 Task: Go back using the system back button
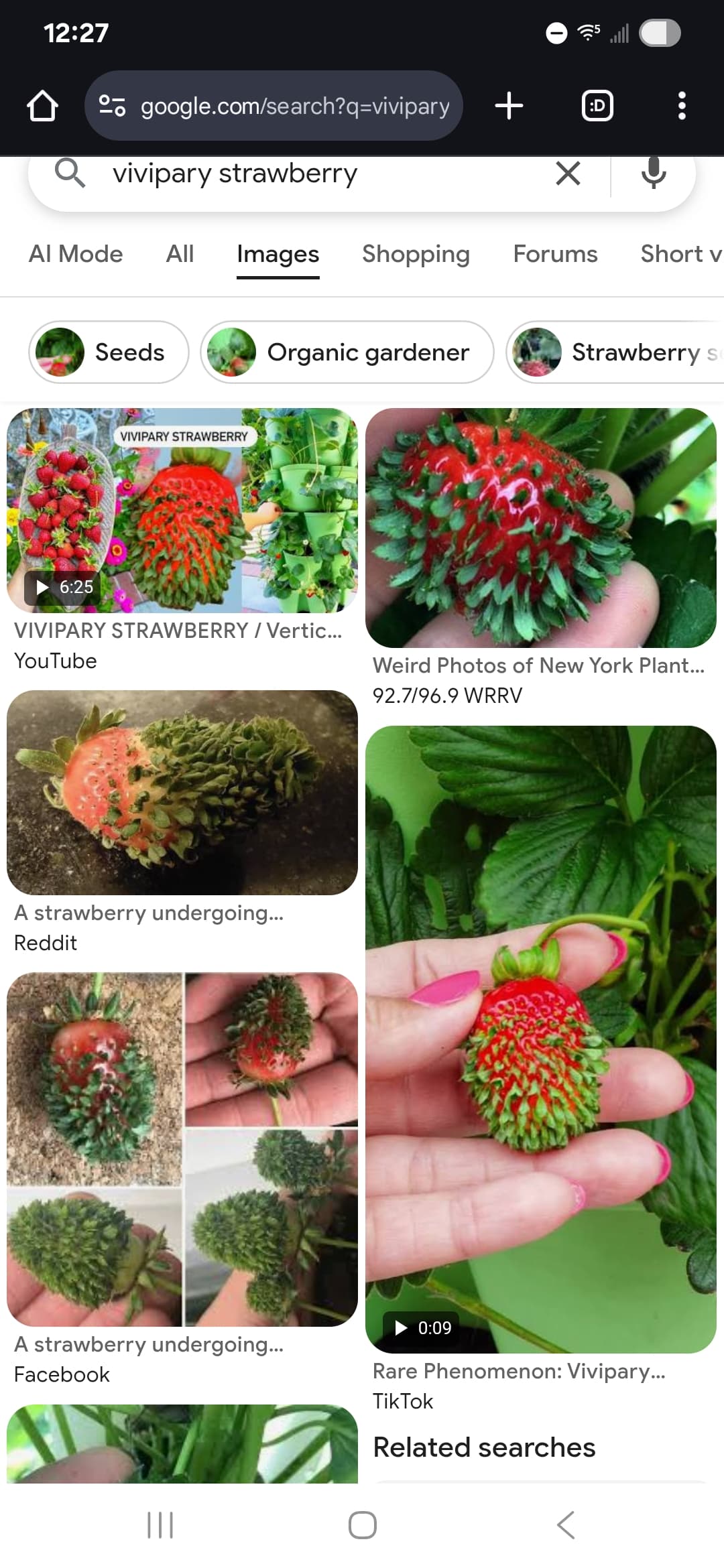coord(565,1525)
